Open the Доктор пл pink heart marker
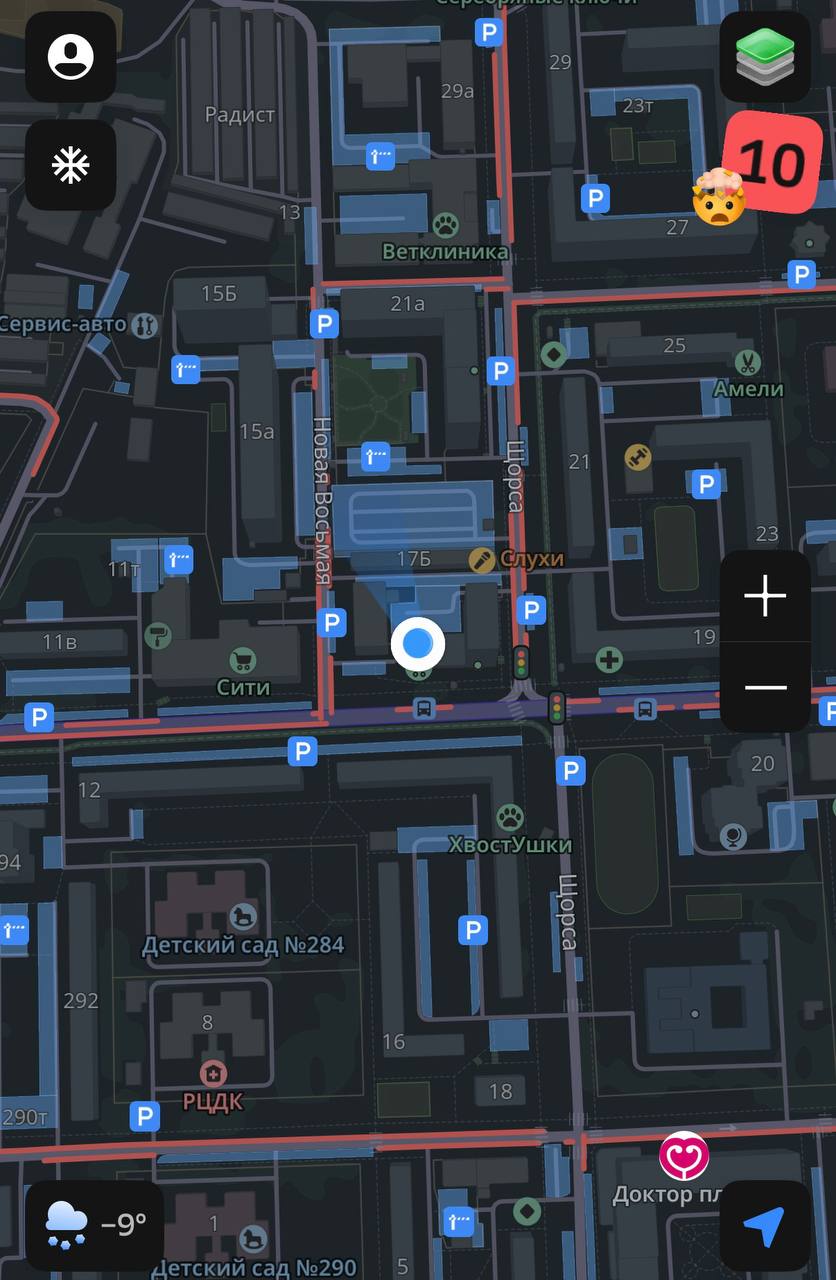This screenshot has width=836, height=1280. (684, 1156)
